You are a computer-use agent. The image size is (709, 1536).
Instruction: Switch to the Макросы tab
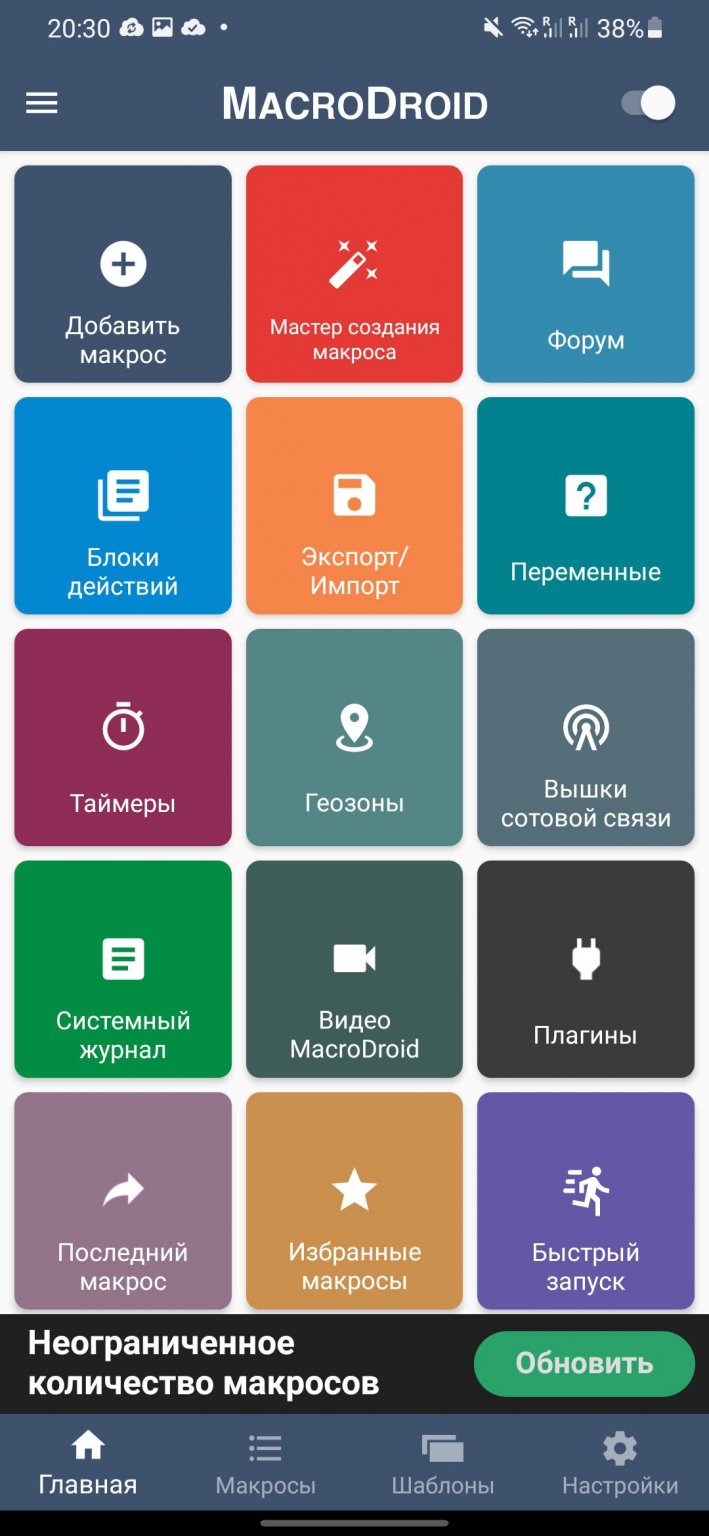click(265, 1465)
